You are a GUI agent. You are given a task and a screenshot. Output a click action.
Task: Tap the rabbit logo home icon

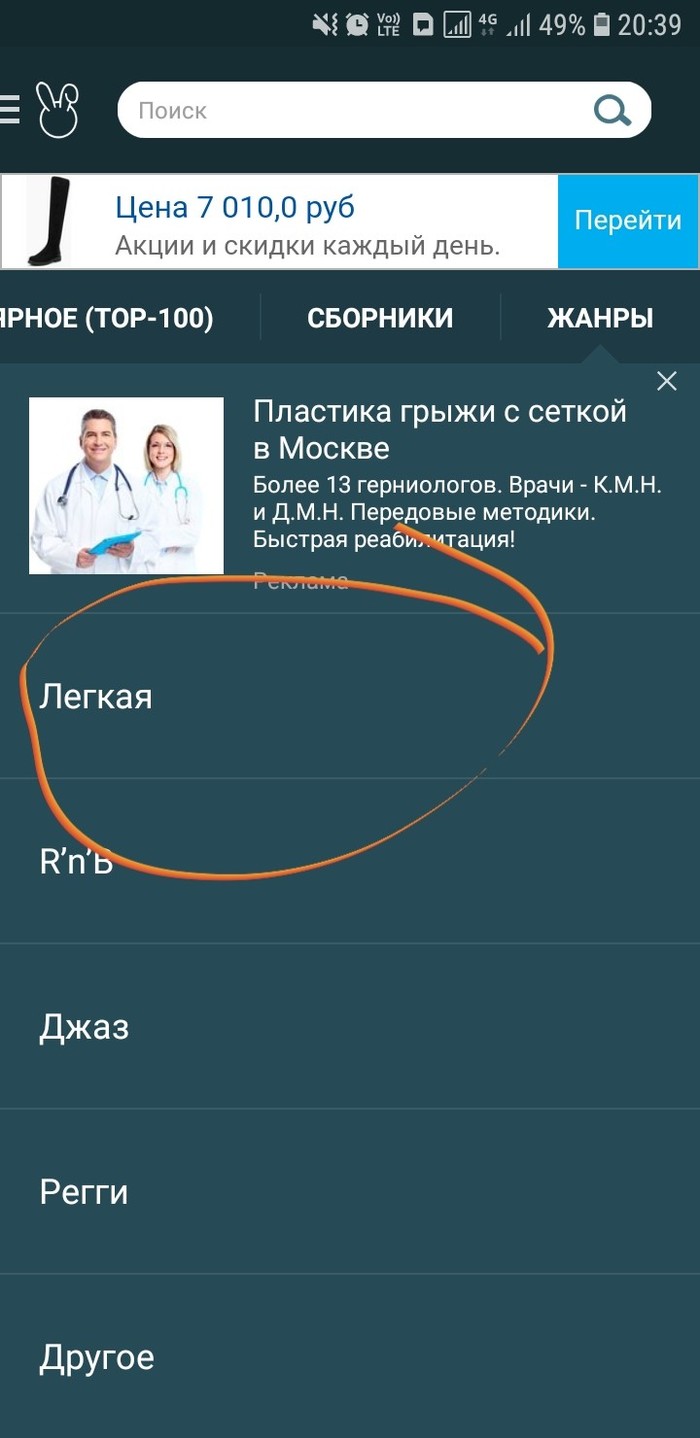pos(57,109)
